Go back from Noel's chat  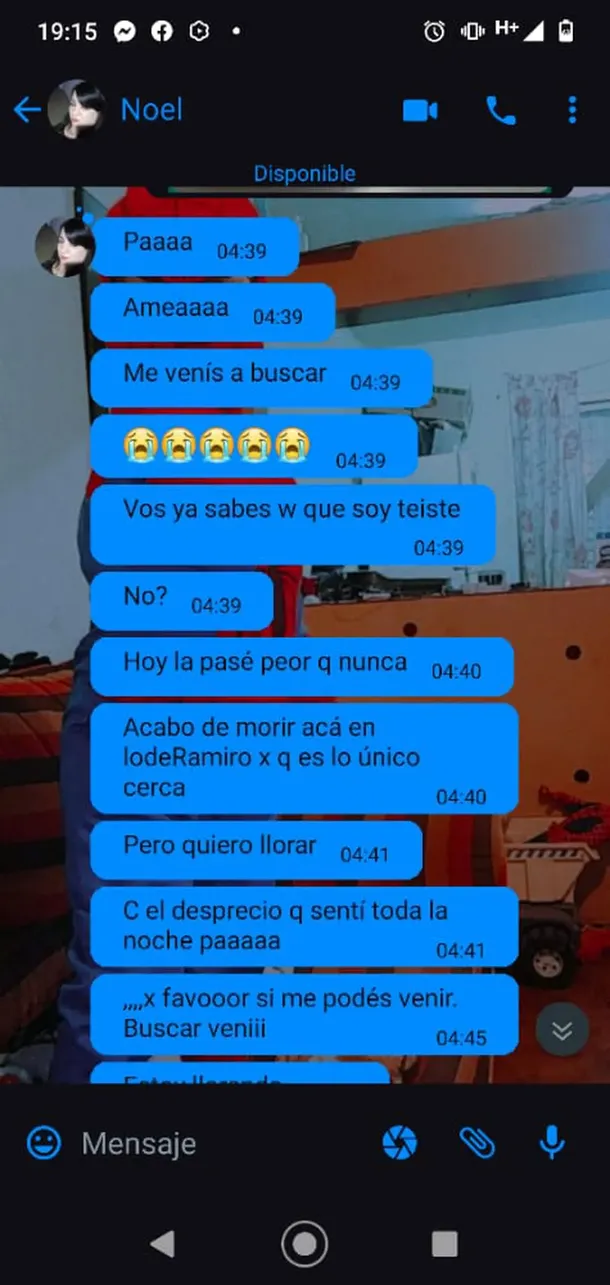[27, 110]
